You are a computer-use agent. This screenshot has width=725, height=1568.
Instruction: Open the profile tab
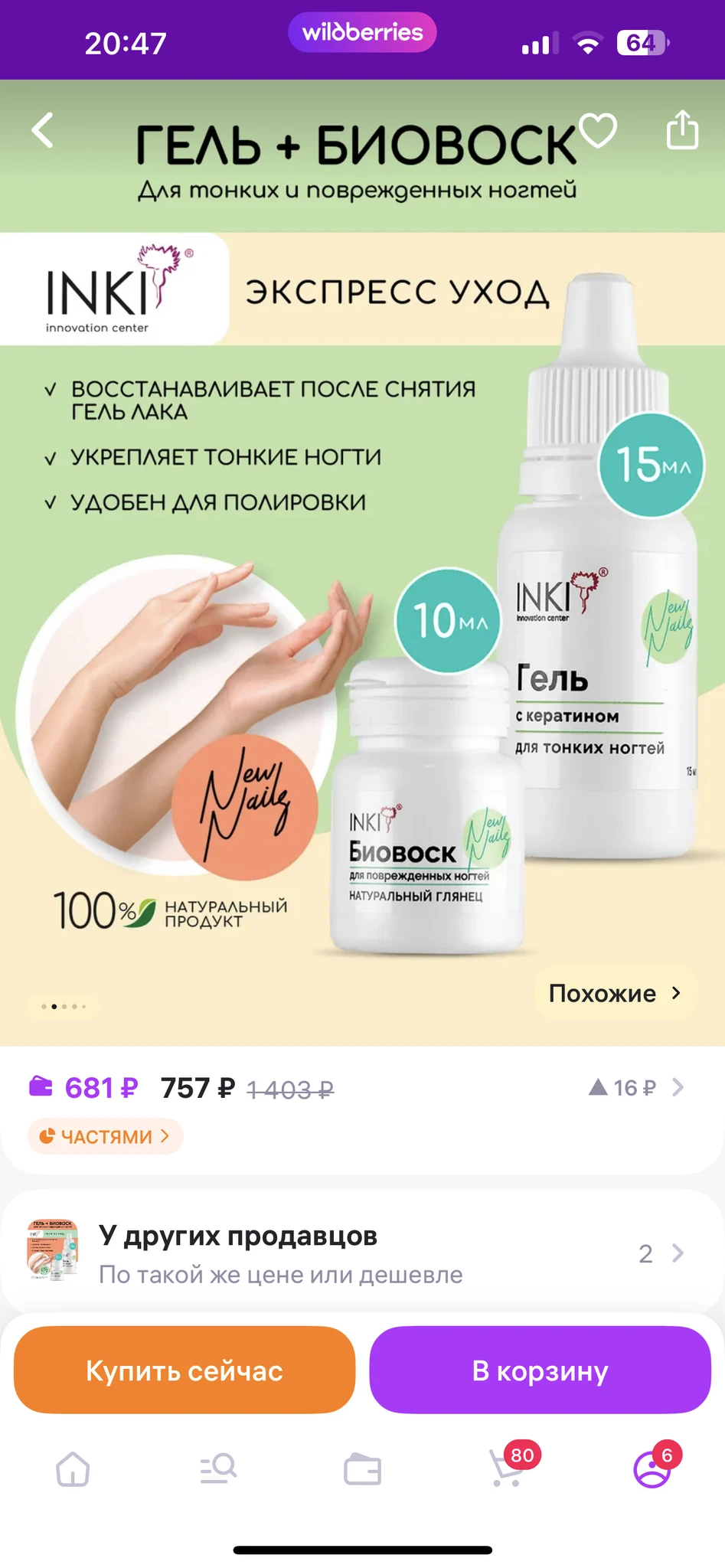(x=652, y=1469)
